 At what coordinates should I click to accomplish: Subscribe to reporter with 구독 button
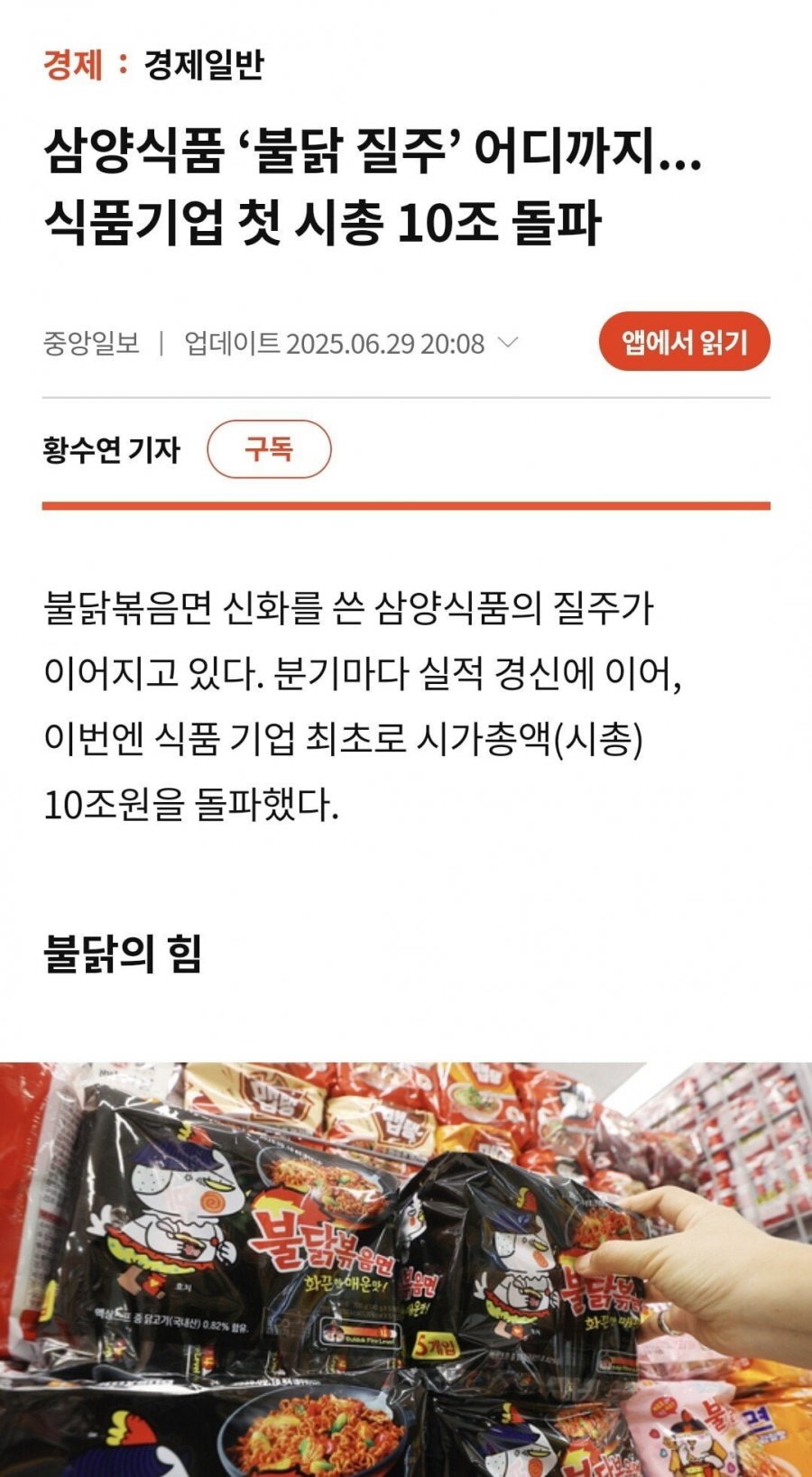[269, 448]
